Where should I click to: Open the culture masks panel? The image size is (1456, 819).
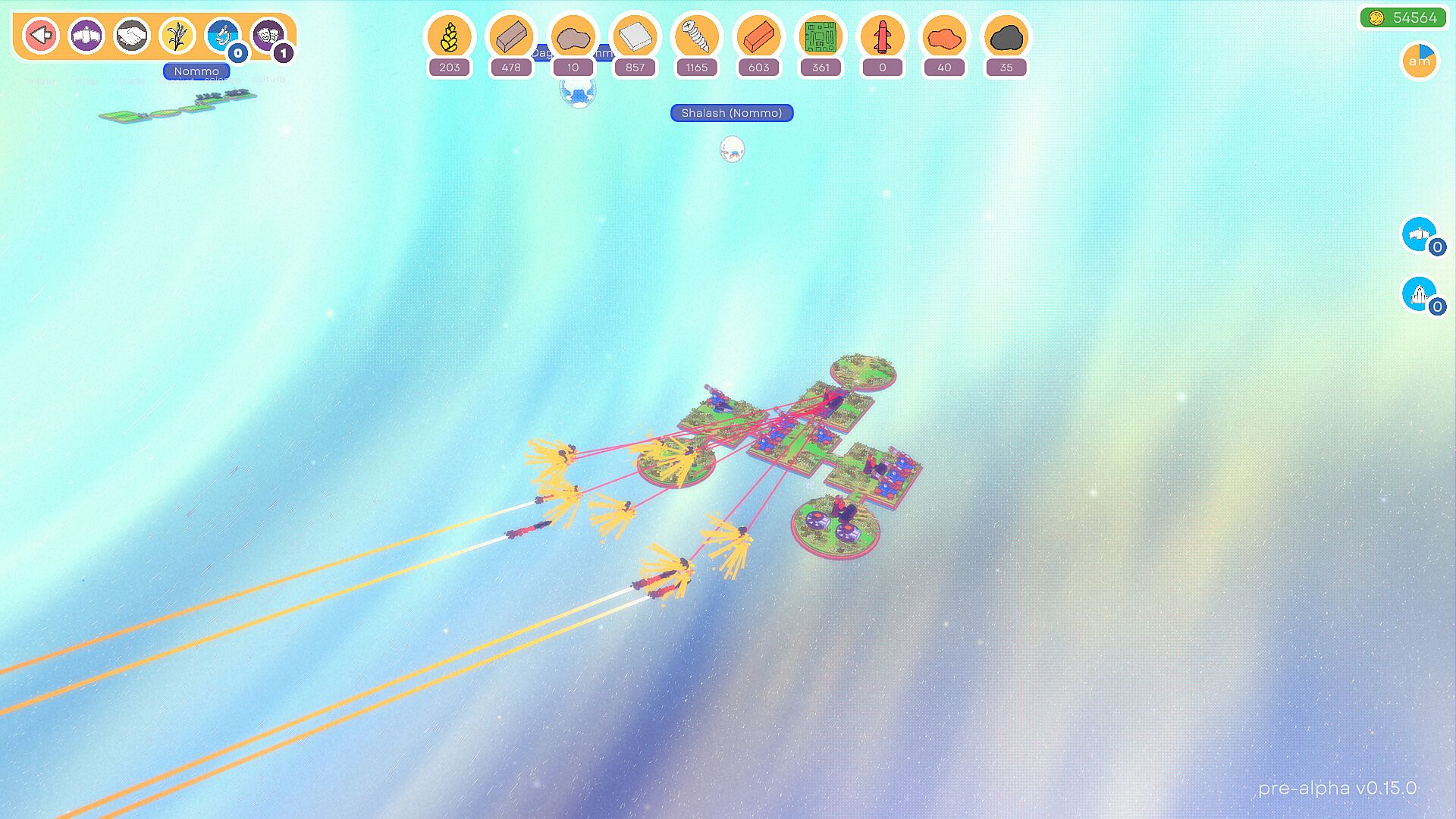(x=268, y=36)
